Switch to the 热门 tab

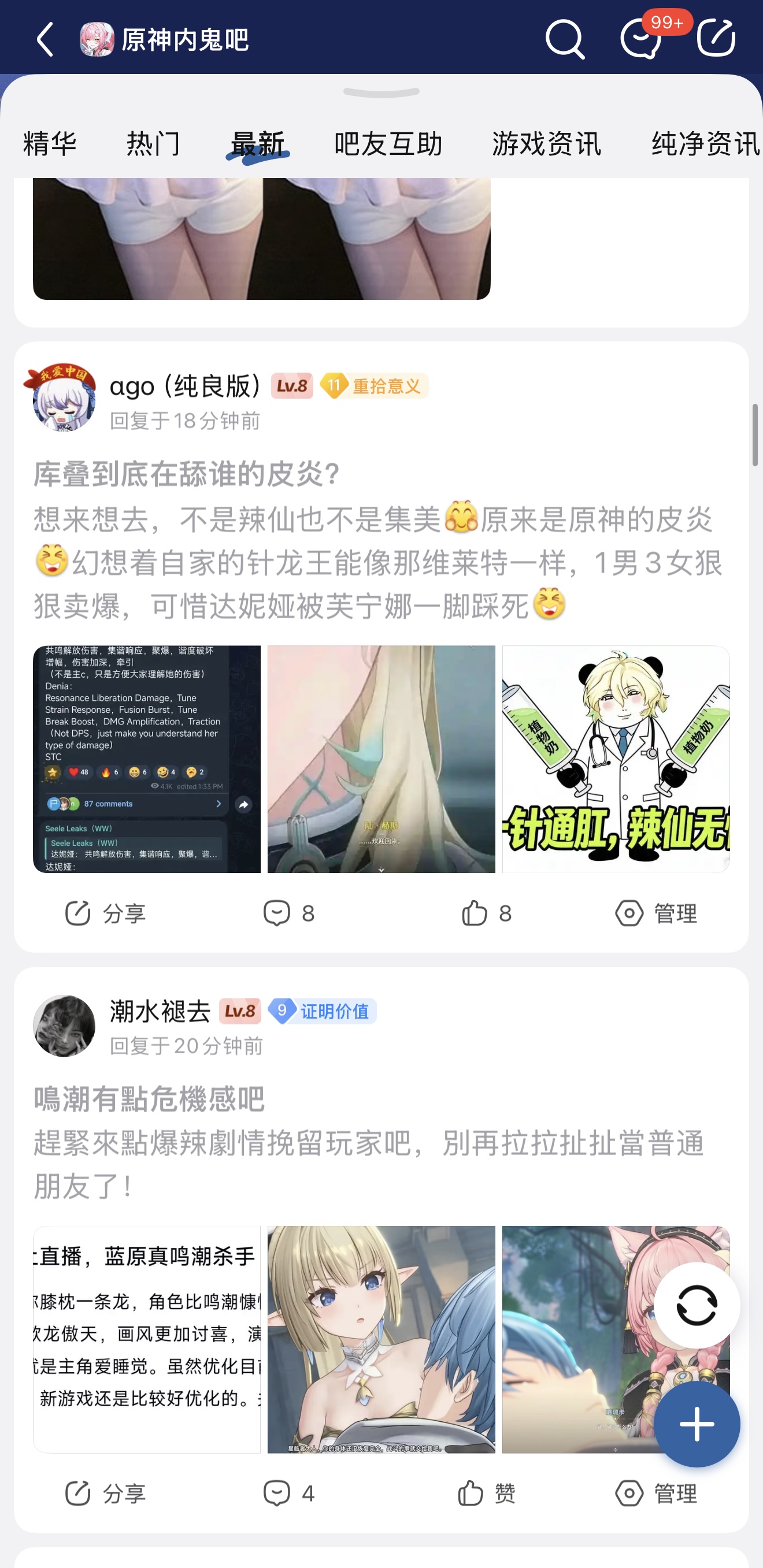coord(153,144)
